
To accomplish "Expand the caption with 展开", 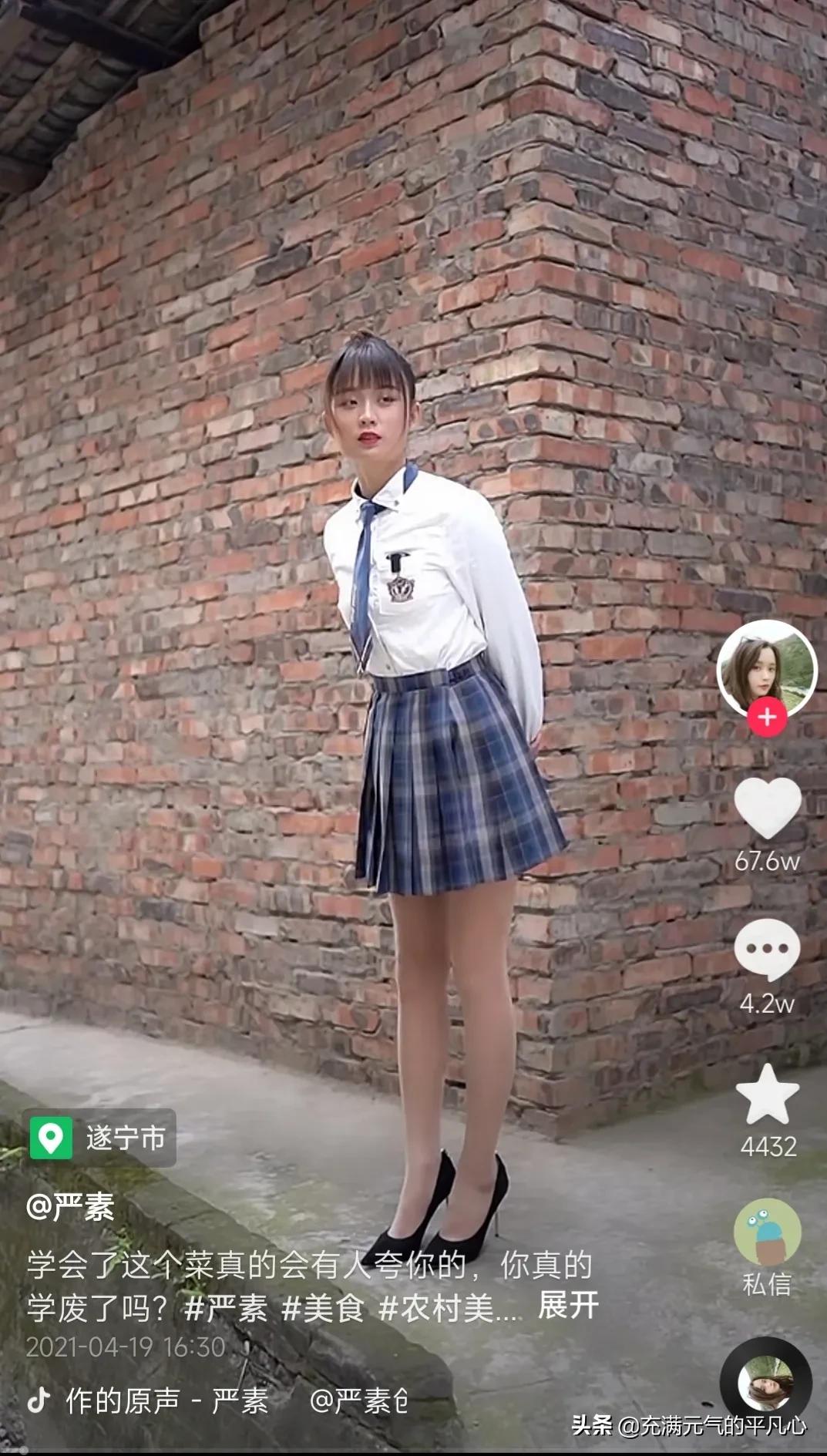I will click(x=568, y=1305).
